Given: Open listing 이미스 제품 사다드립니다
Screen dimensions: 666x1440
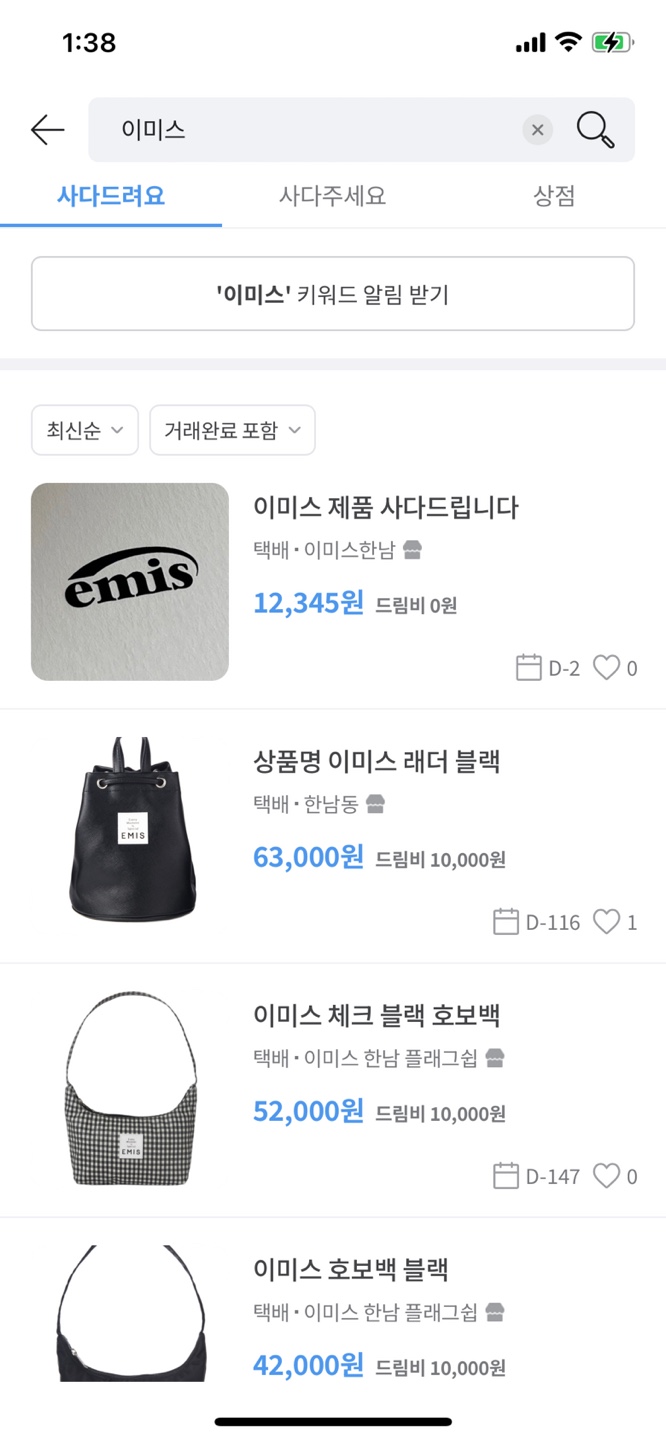Looking at the screenshot, I should pos(385,507).
